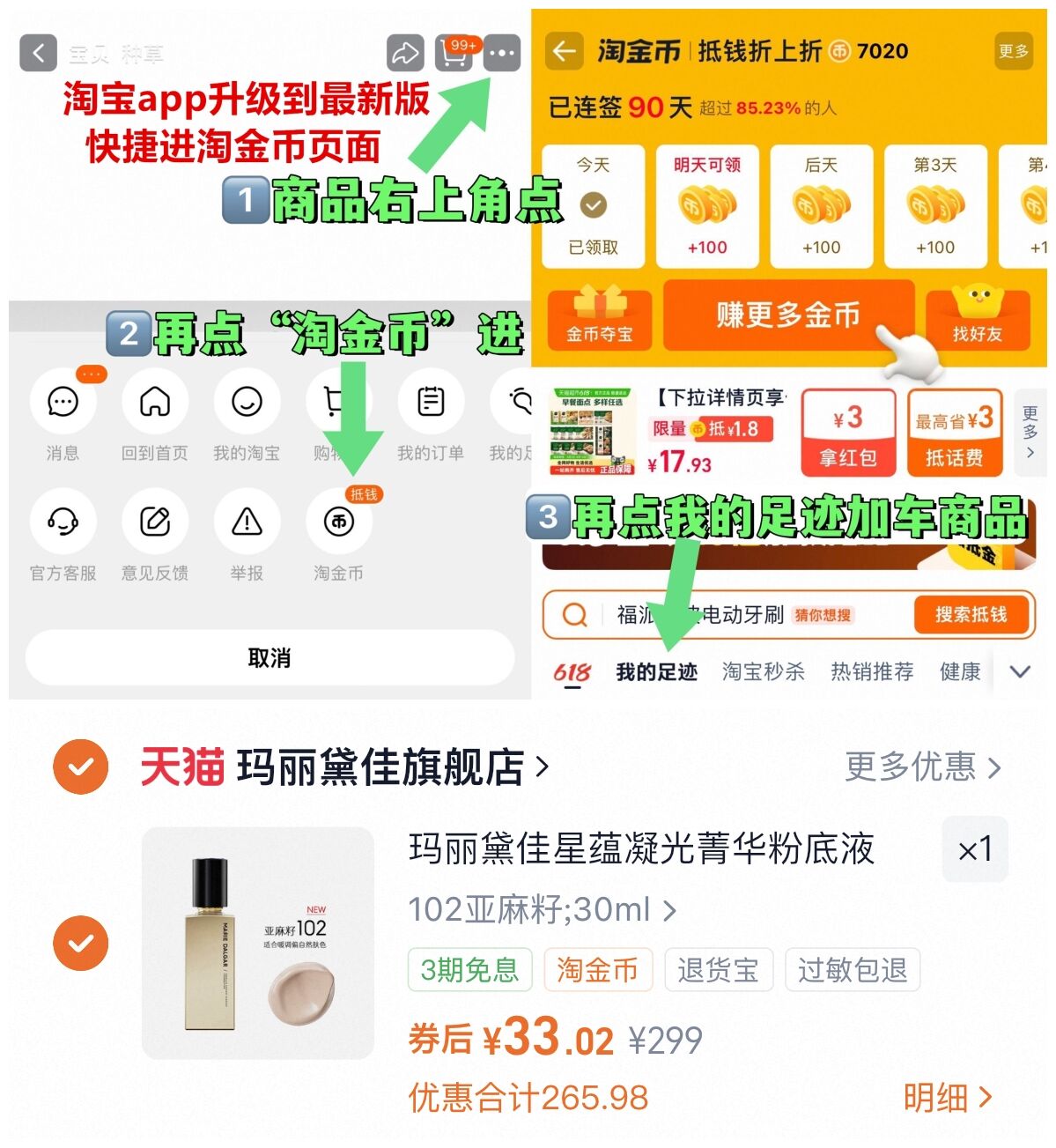Contact 官方客服 via the headset icon
This screenshot has width=1056, height=1148.
(x=62, y=522)
